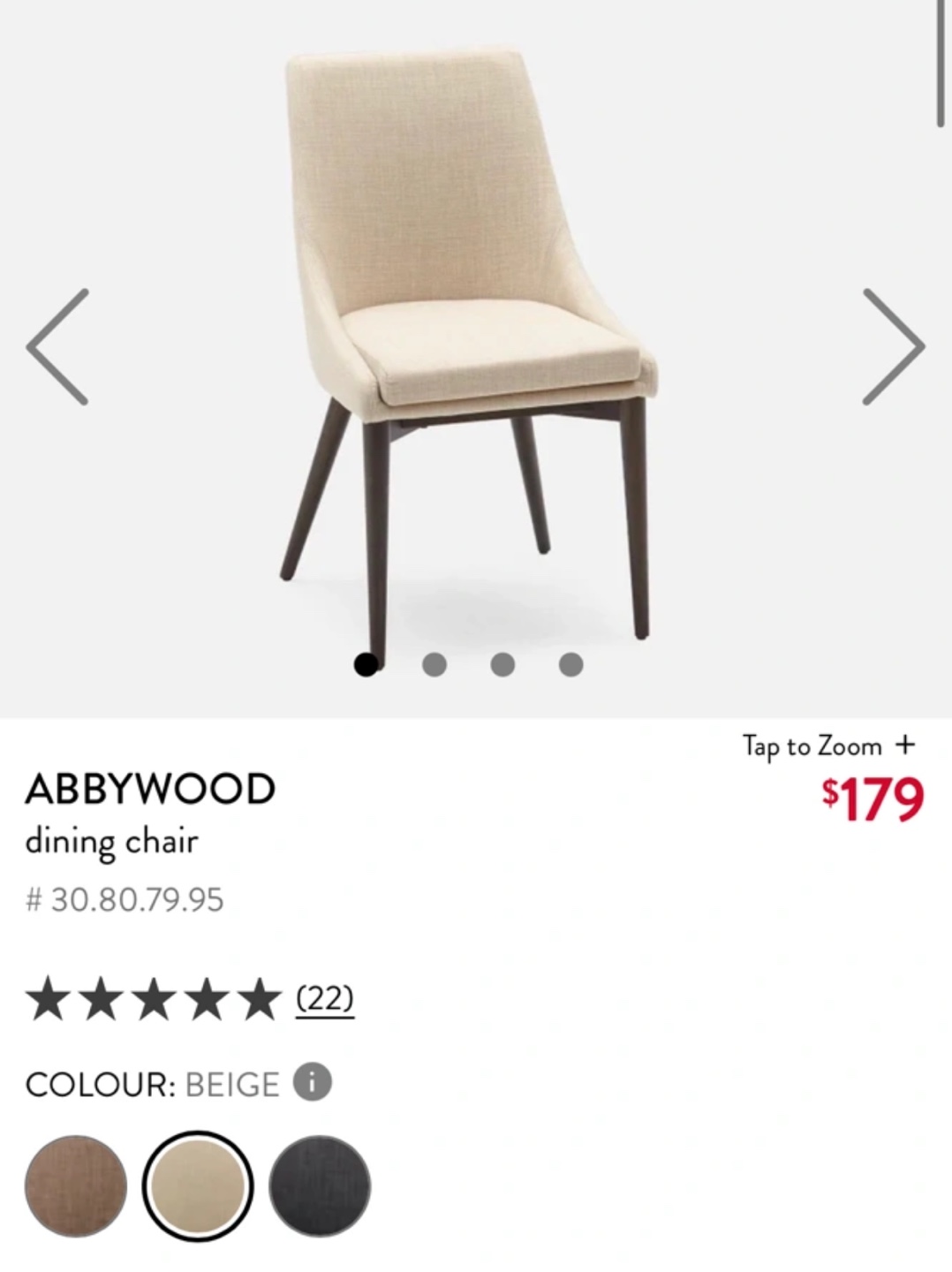Select the beige colour swatch
The height and width of the screenshot is (1272, 952).
(x=198, y=1186)
